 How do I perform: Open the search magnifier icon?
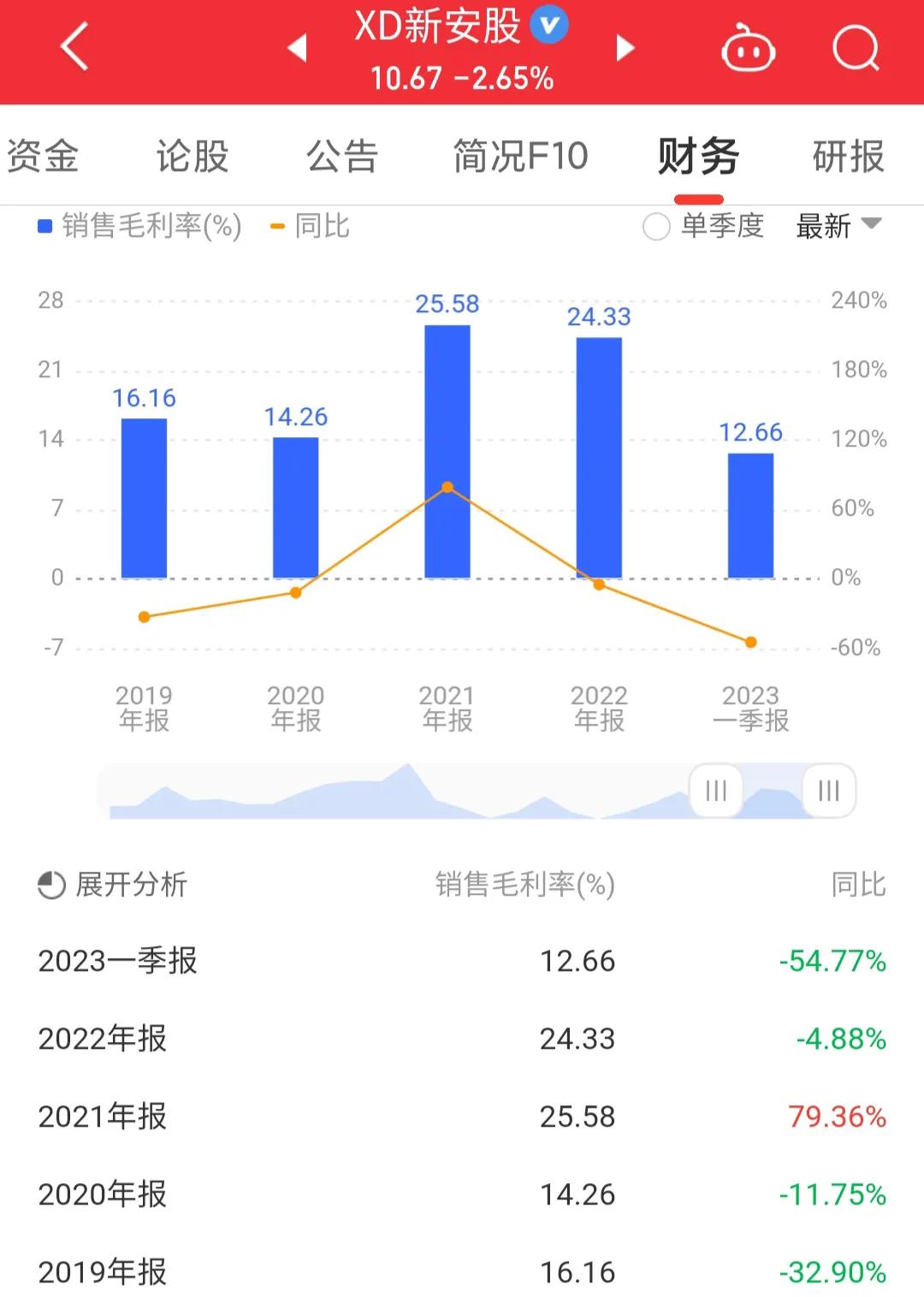click(x=853, y=49)
